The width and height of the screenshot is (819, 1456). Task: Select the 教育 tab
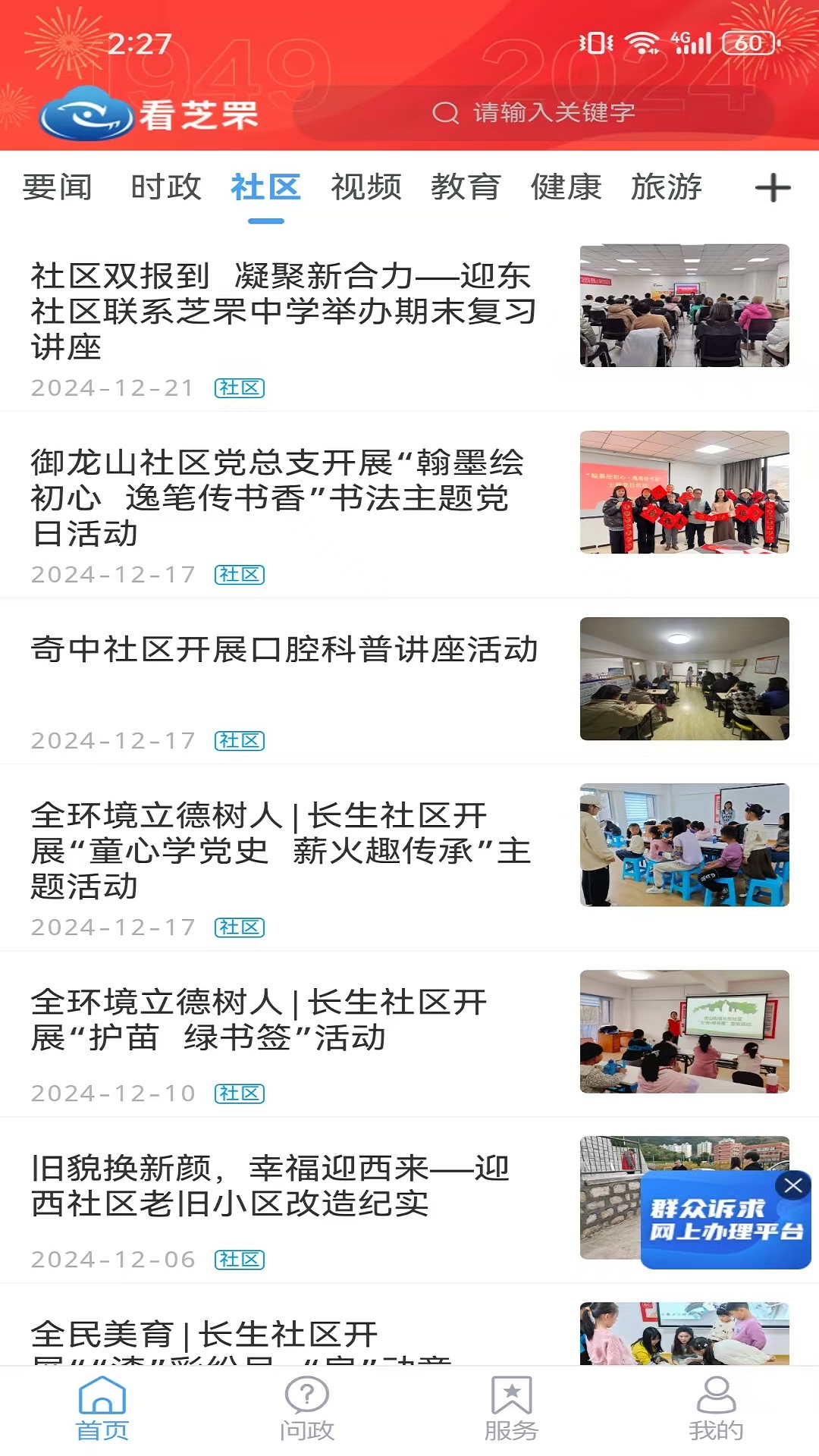(x=466, y=187)
